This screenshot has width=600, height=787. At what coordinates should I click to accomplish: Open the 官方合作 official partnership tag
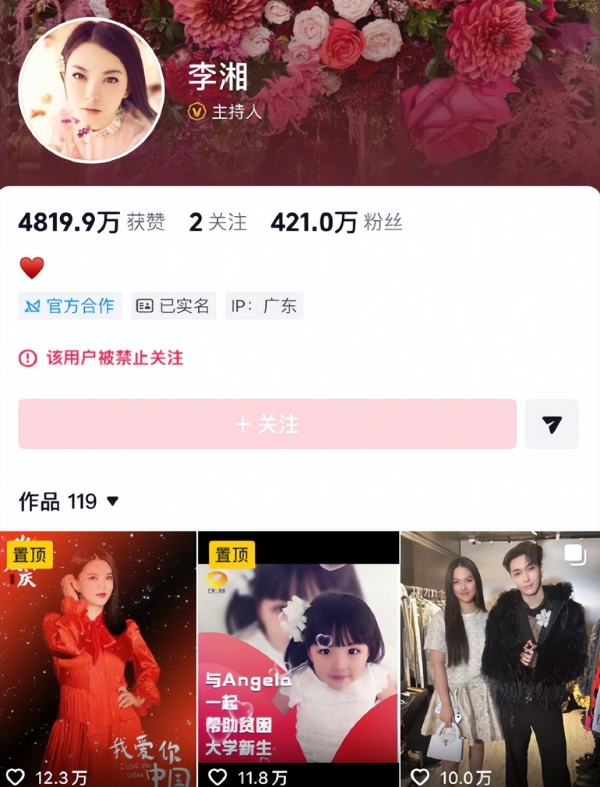70,306
